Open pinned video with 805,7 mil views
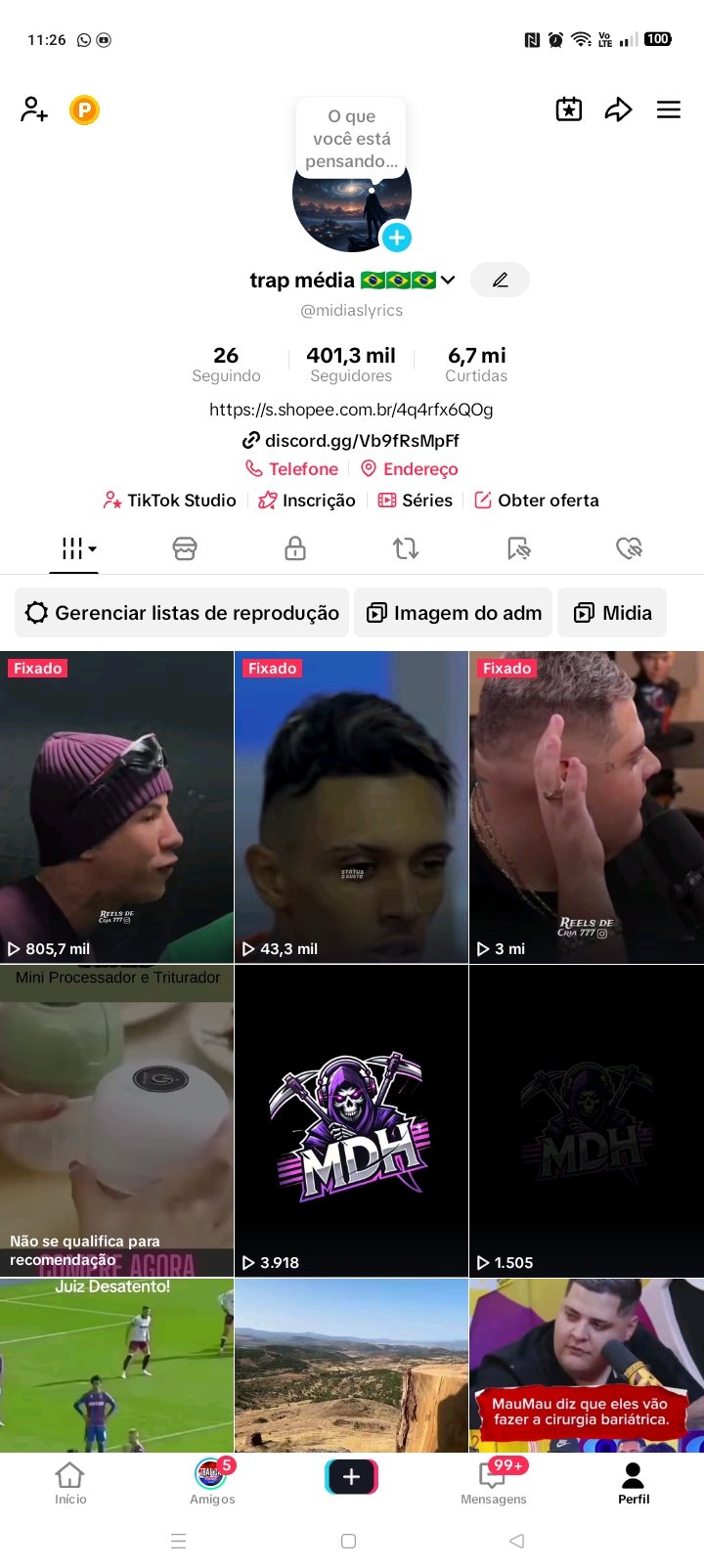 (116, 806)
